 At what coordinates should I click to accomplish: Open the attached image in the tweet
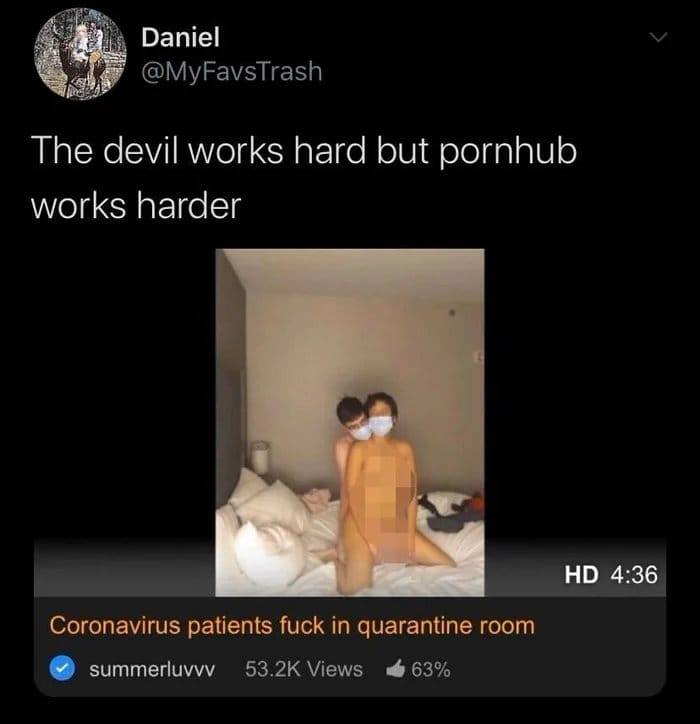tap(350, 420)
